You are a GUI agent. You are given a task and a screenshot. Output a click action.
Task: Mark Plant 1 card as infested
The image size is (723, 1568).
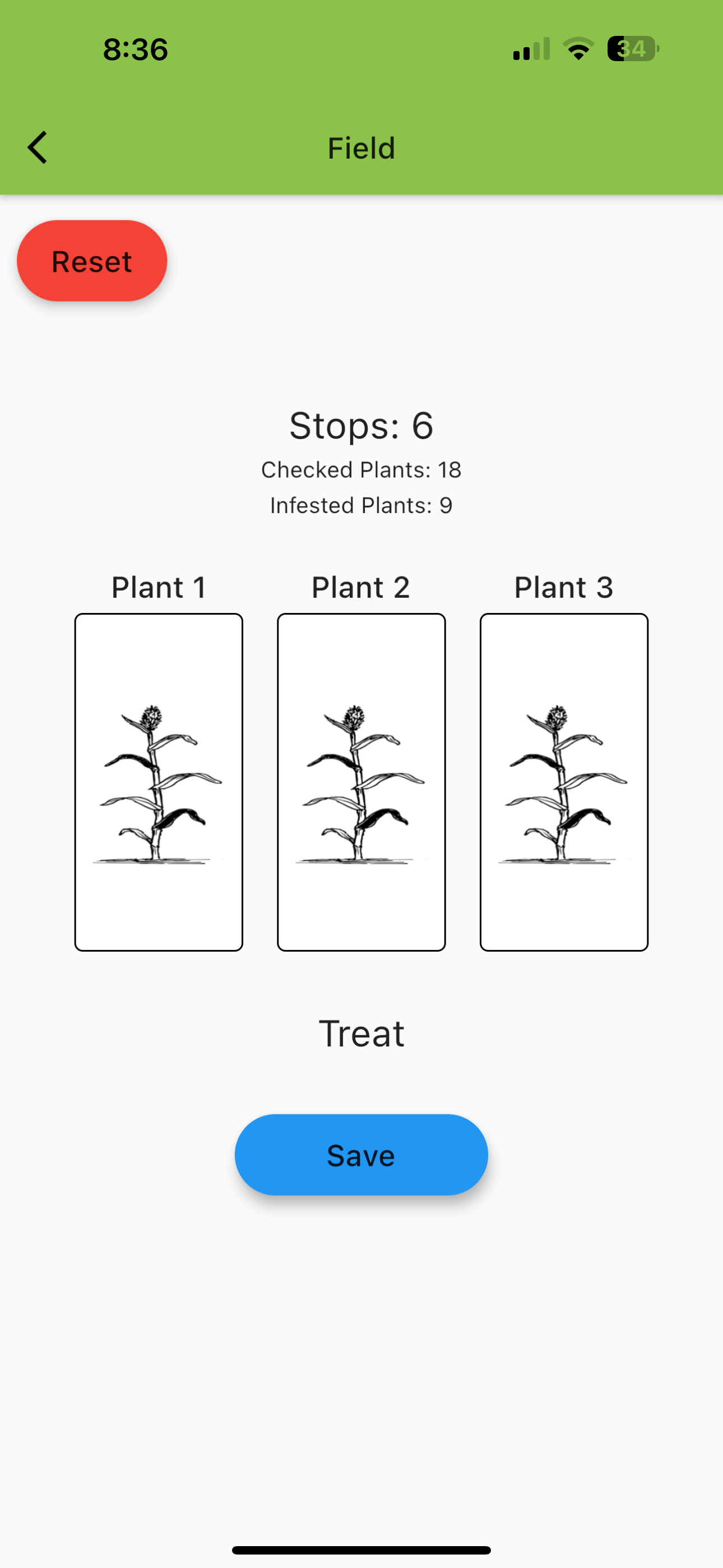click(x=159, y=782)
